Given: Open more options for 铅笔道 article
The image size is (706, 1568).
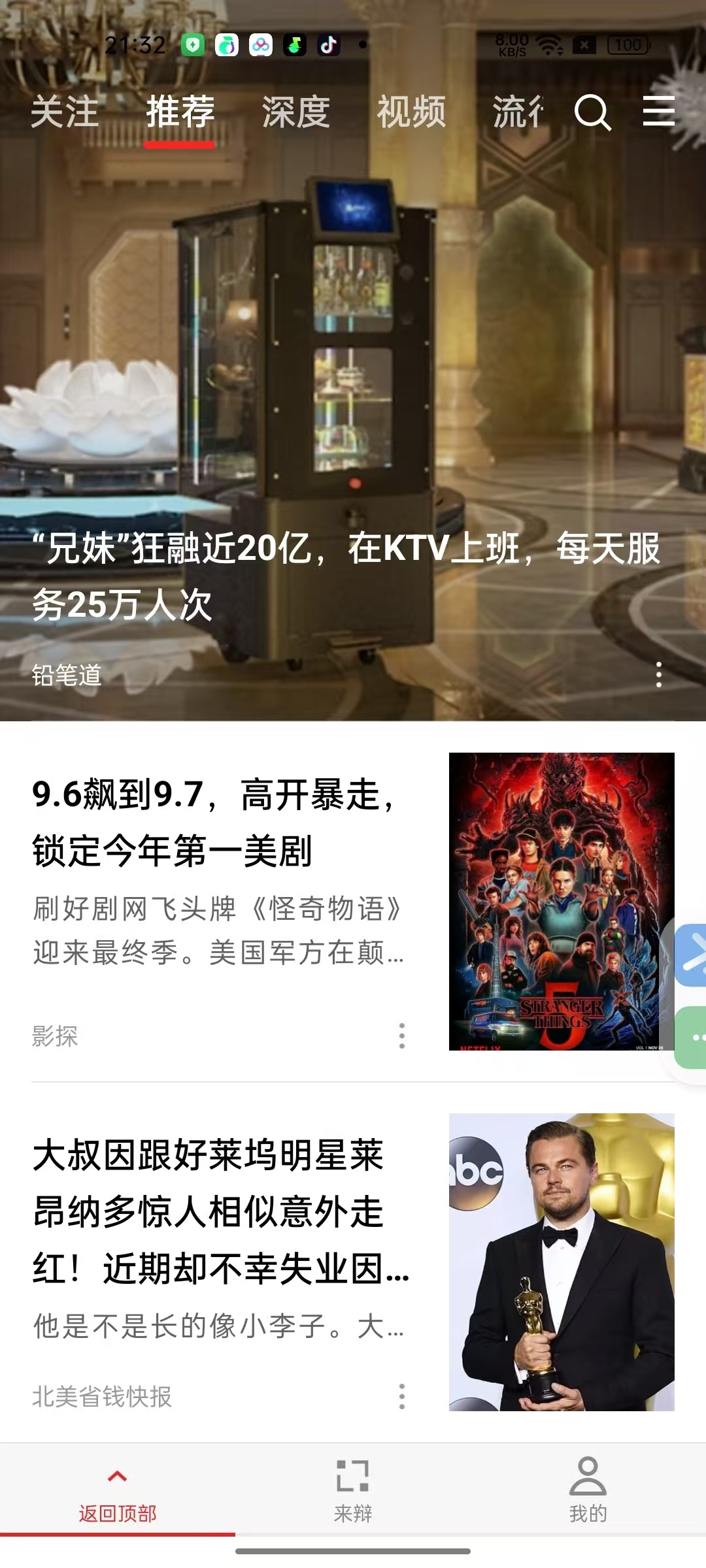Looking at the screenshot, I should coord(658,675).
